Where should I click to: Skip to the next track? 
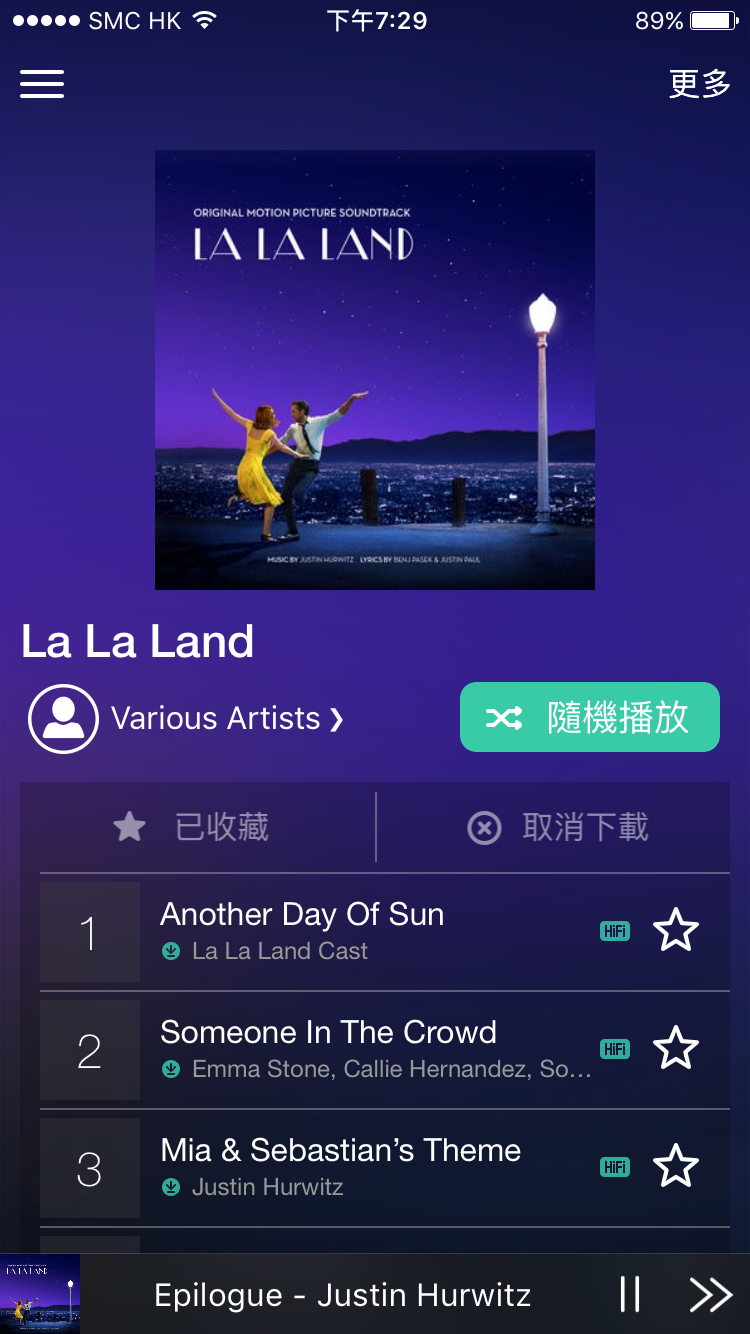pos(710,1295)
